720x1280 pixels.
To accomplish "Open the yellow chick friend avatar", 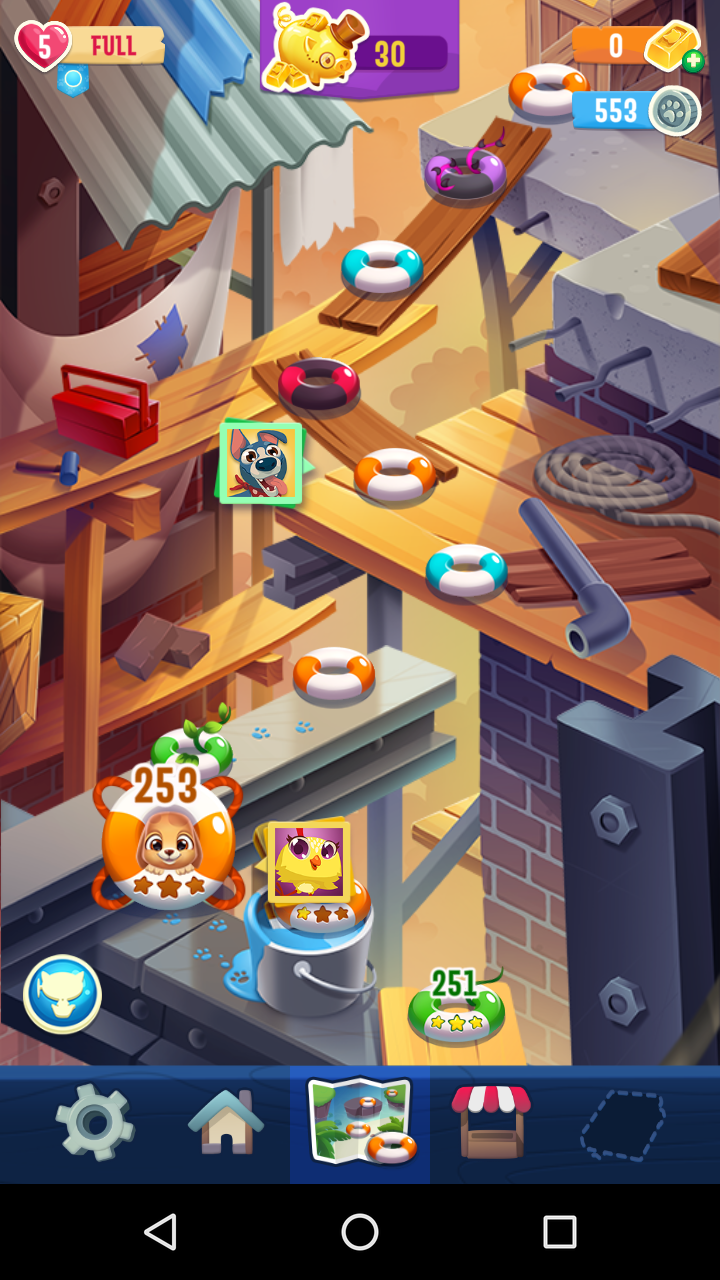I will (309, 862).
